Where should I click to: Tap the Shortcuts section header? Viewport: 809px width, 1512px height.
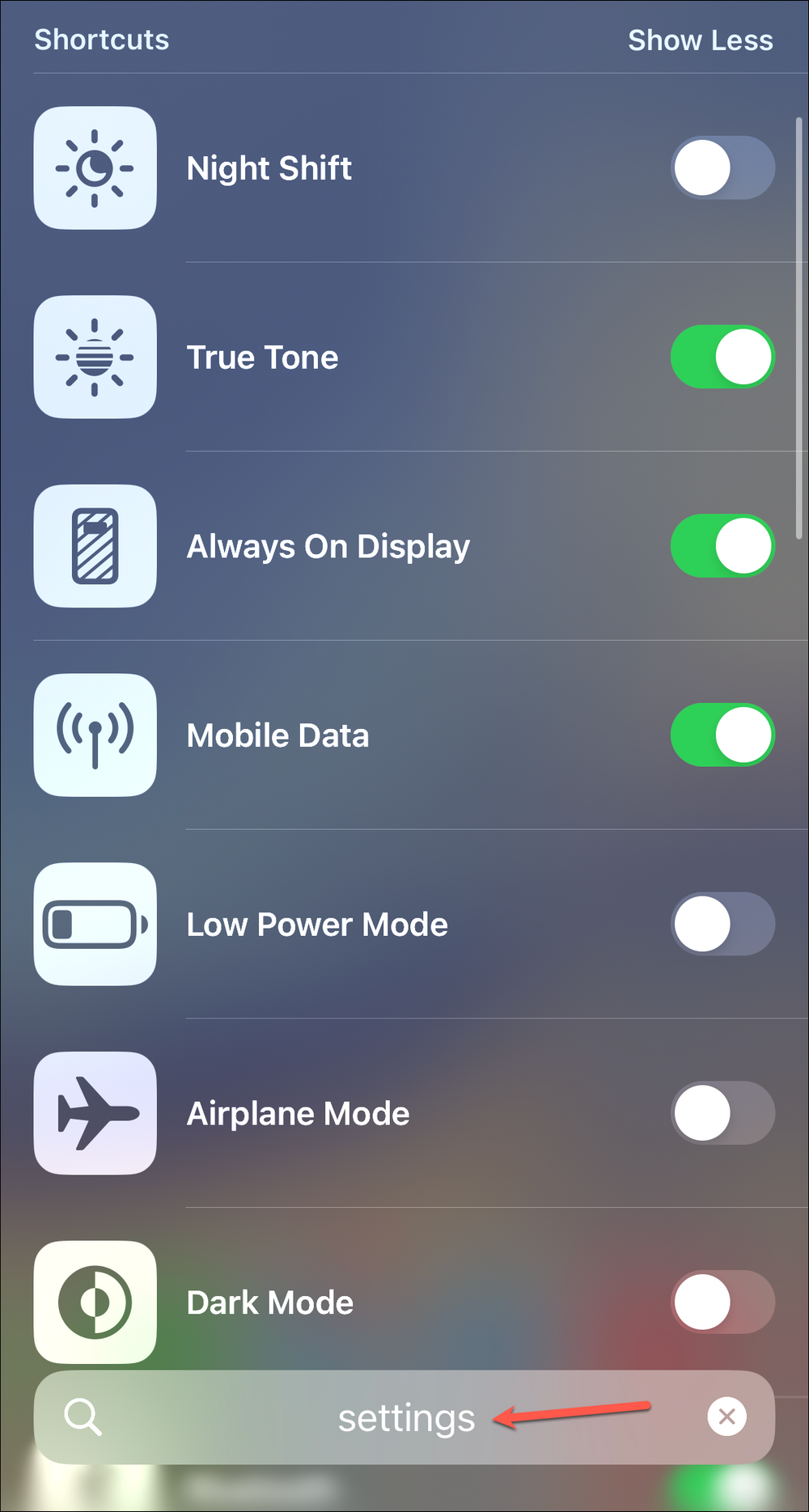(x=101, y=40)
